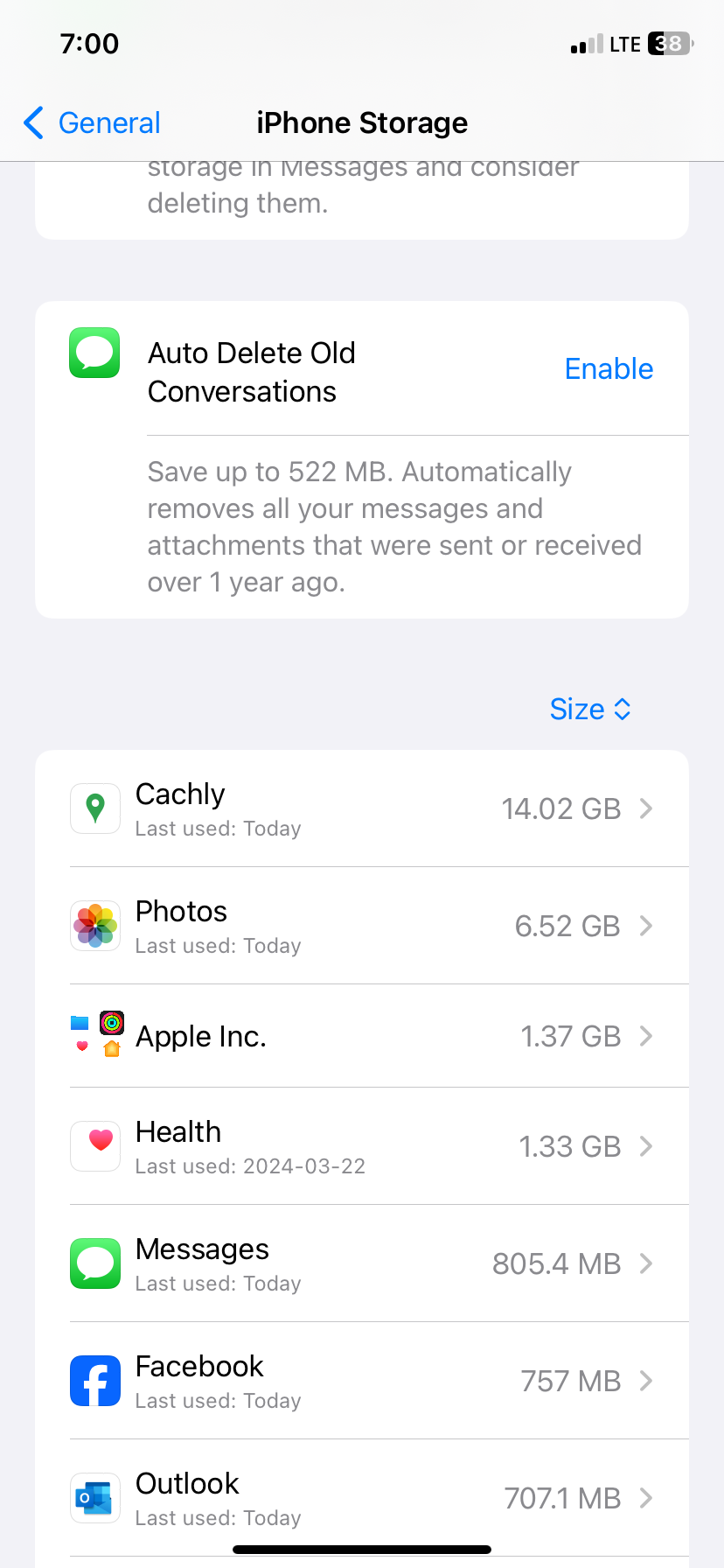
Task: Enable Auto Delete Old Conversations
Action: pyautogui.click(x=609, y=369)
